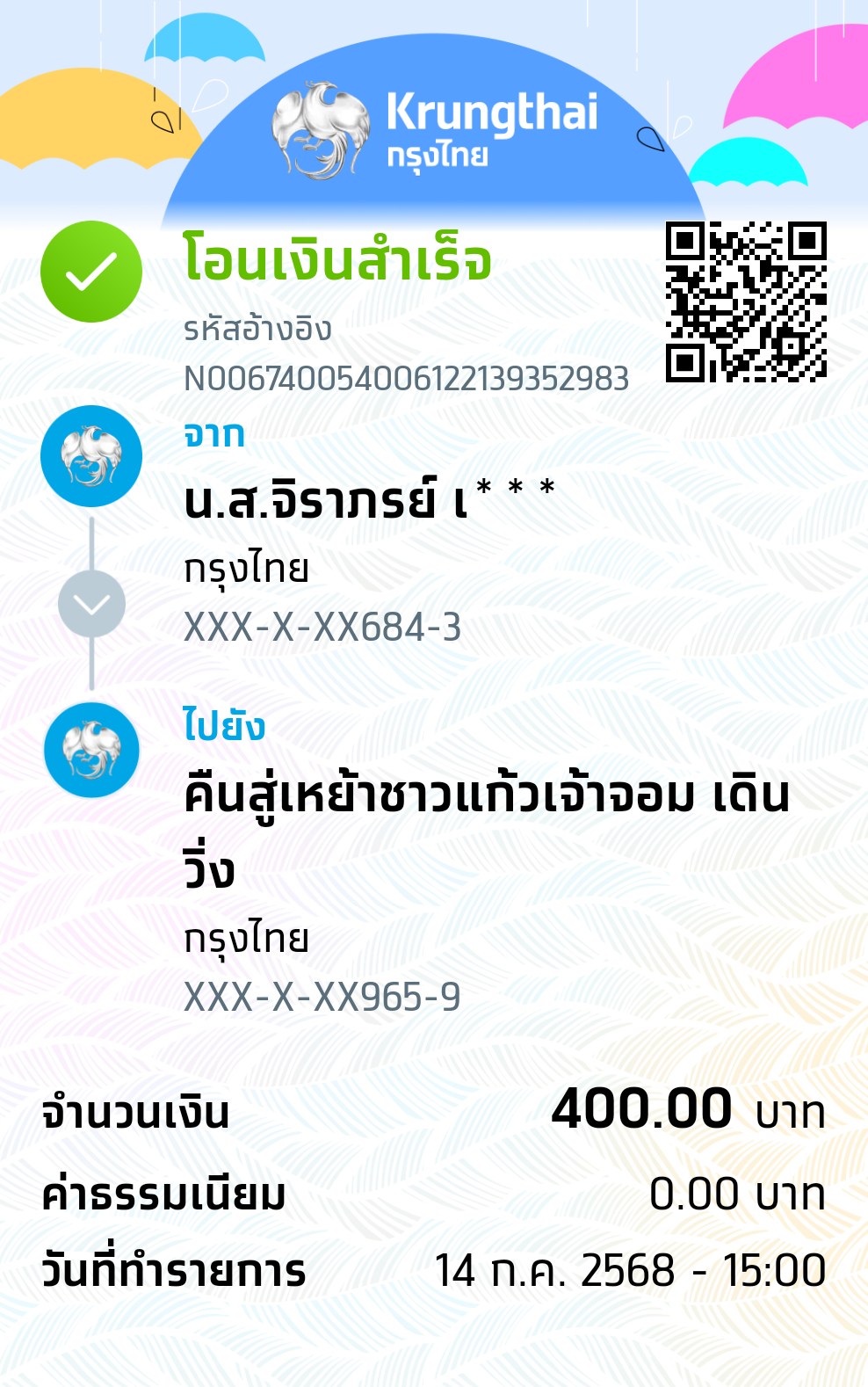Click the reference code N00674005400612213935298

tap(404, 380)
